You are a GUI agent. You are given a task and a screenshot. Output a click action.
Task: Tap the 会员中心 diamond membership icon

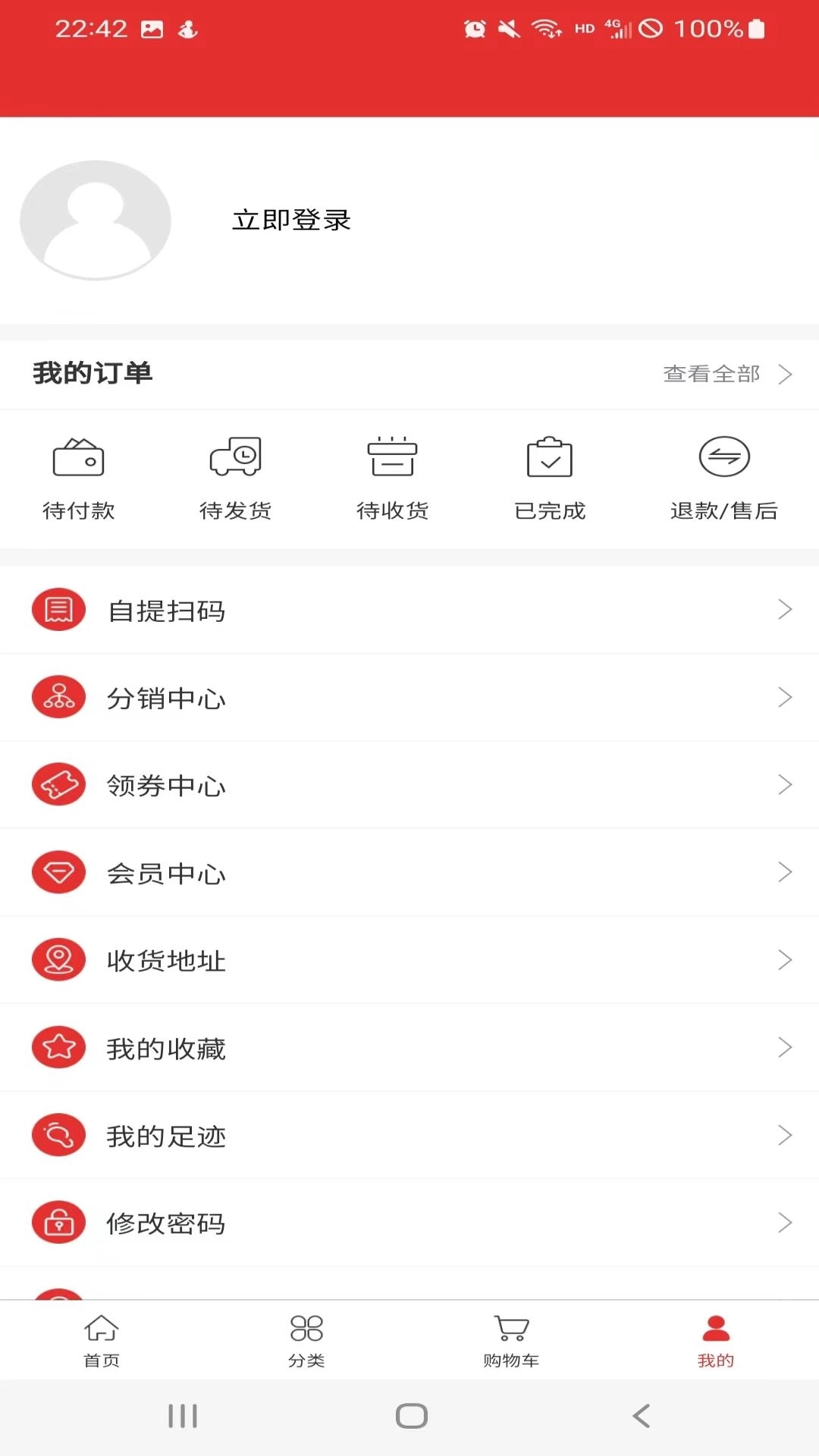point(58,872)
